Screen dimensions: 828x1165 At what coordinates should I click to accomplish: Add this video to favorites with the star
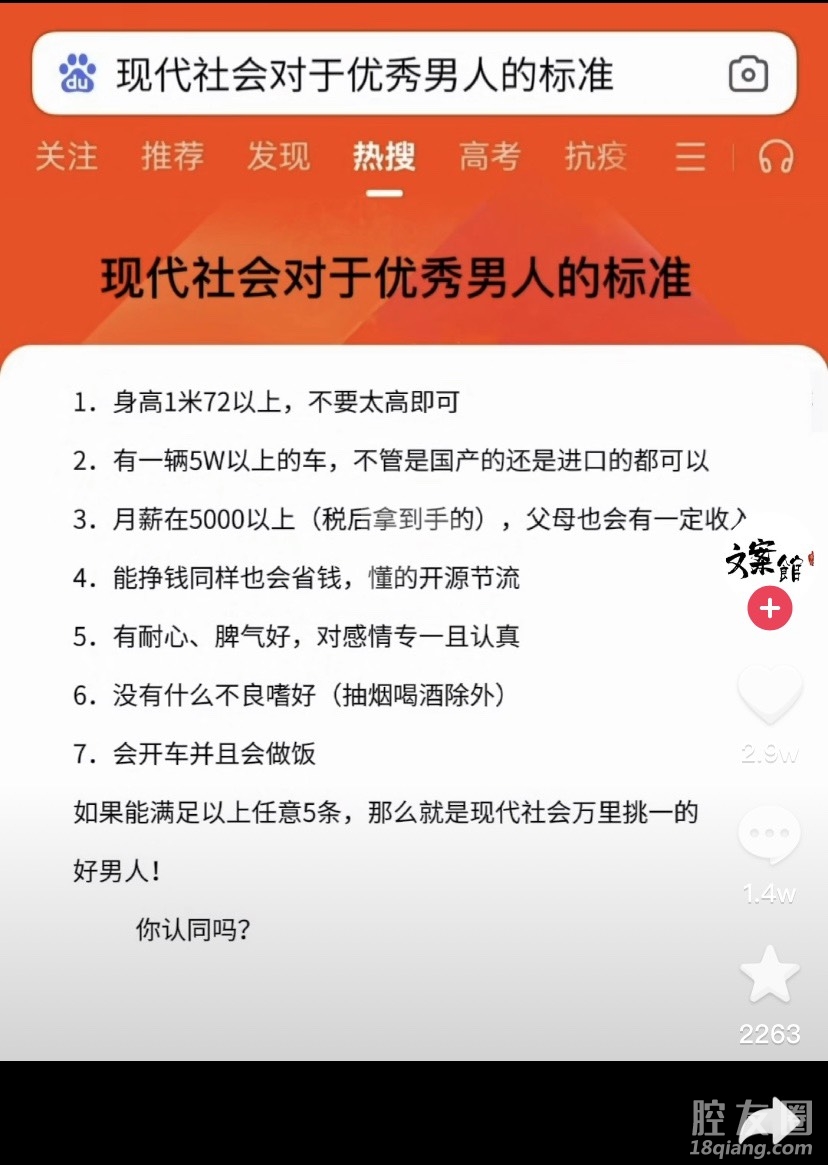(769, 976)
